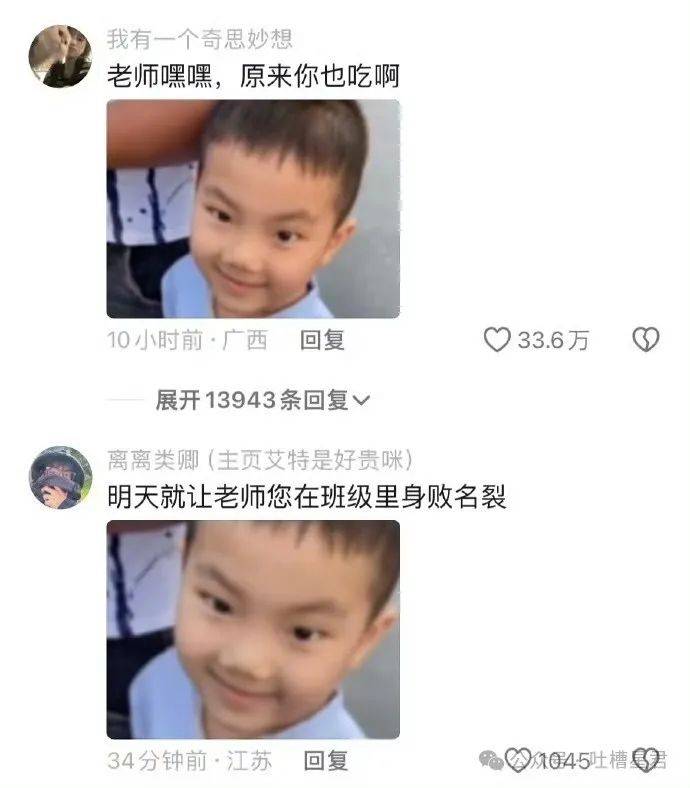Screen dimensions: 690x788
Task: Reply to the 老师嘿嘿 comment
Action: (x=322, y=340)
